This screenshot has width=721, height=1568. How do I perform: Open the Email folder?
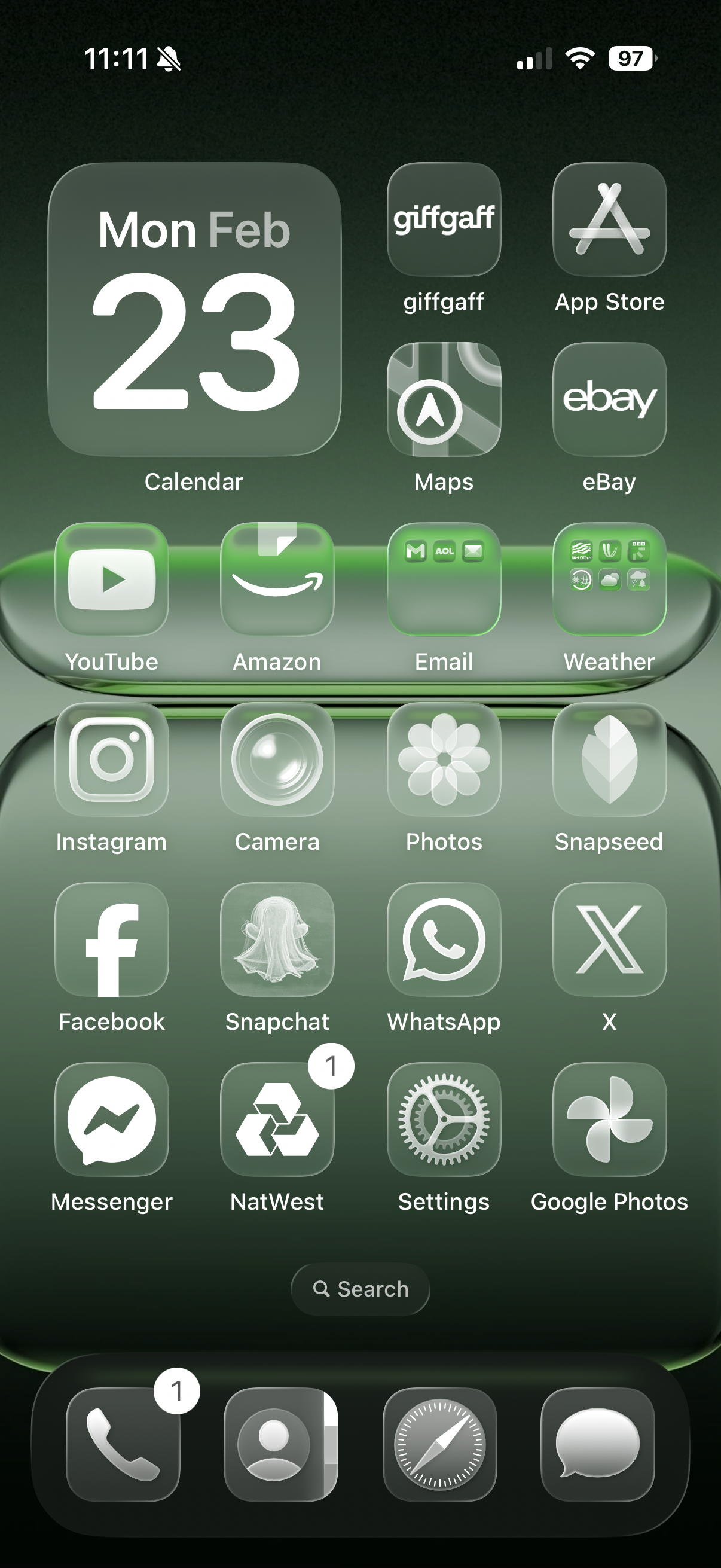point(444,579)
